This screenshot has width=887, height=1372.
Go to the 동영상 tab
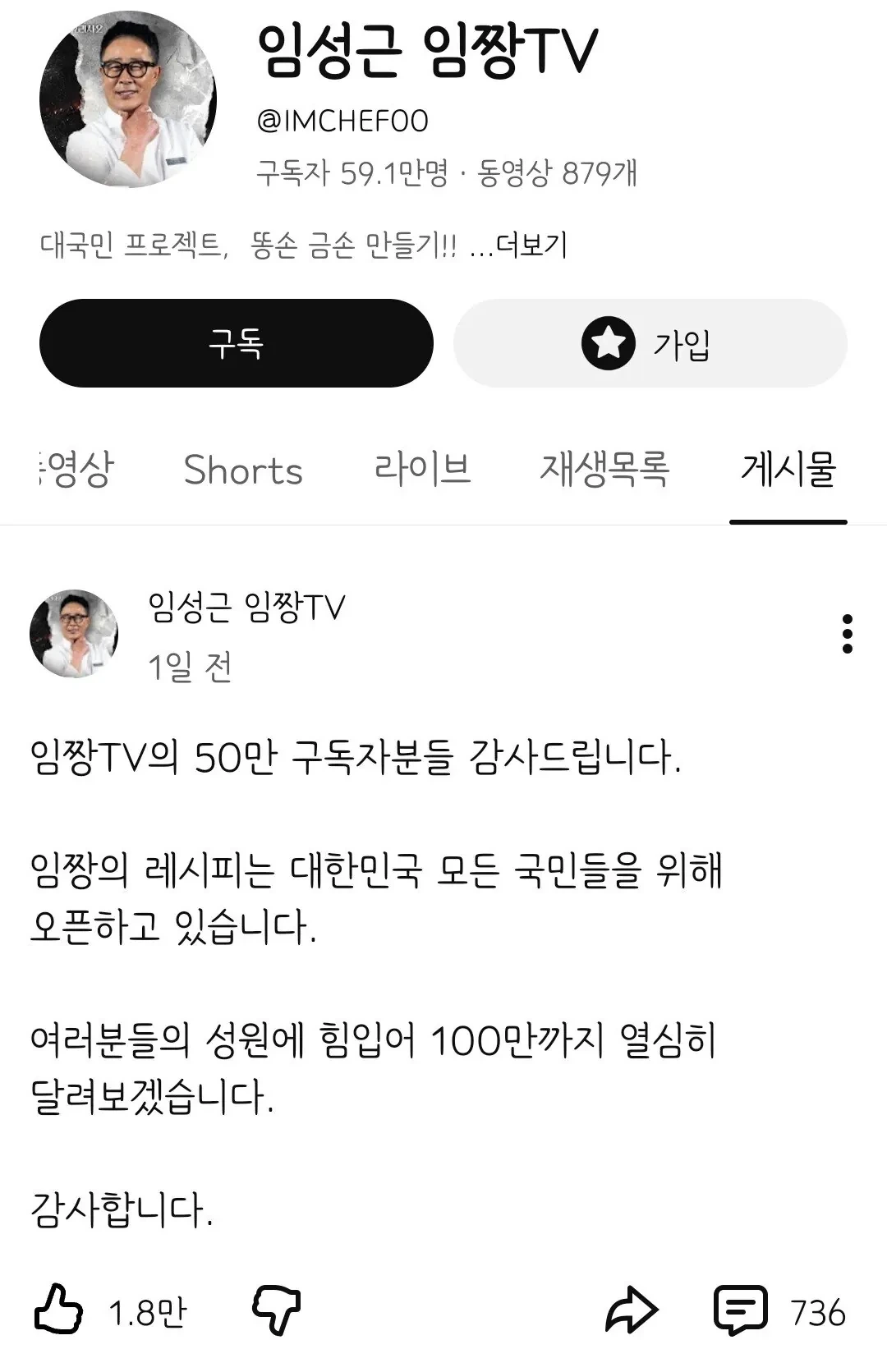[x=76, y=470]
